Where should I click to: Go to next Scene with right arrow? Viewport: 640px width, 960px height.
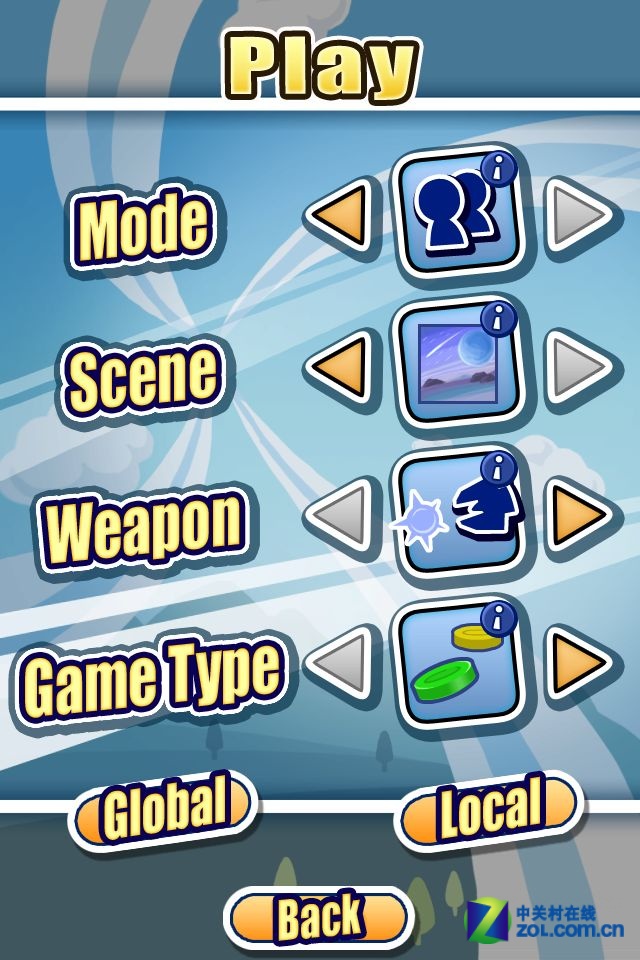[578, 367]
